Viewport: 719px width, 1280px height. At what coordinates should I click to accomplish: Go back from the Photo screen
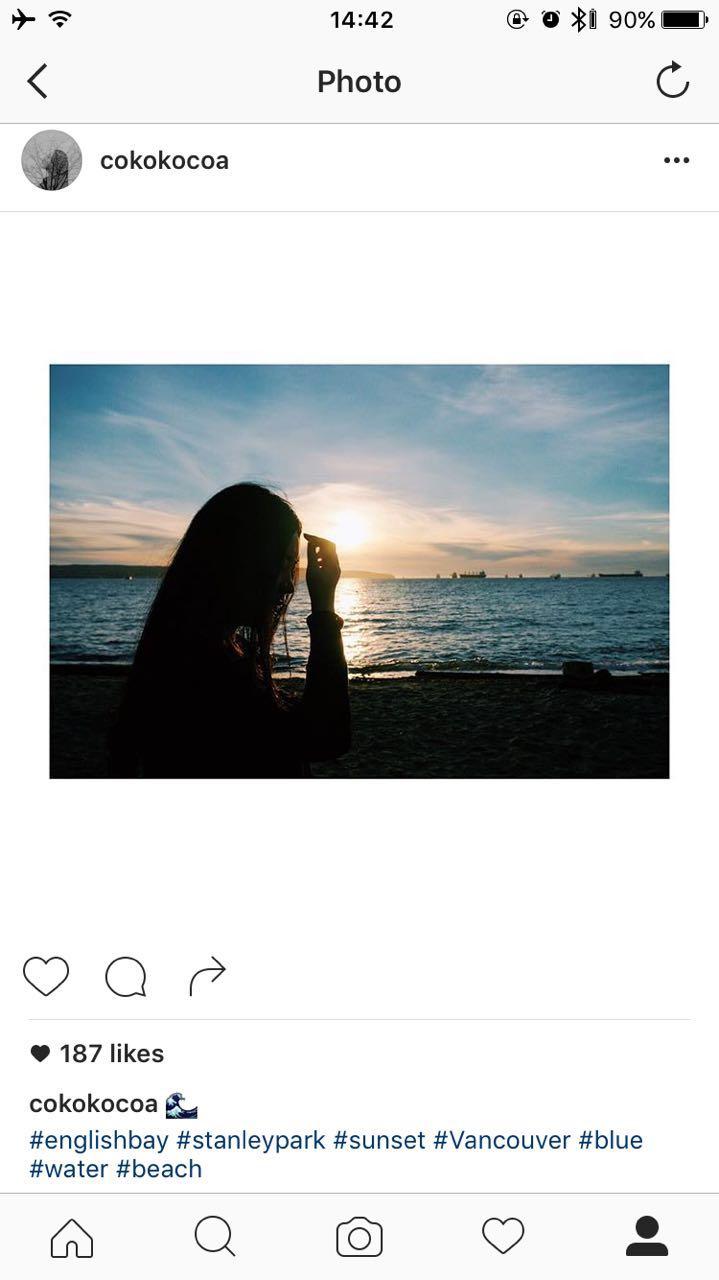pyautogui.click(x=37, y=81)
